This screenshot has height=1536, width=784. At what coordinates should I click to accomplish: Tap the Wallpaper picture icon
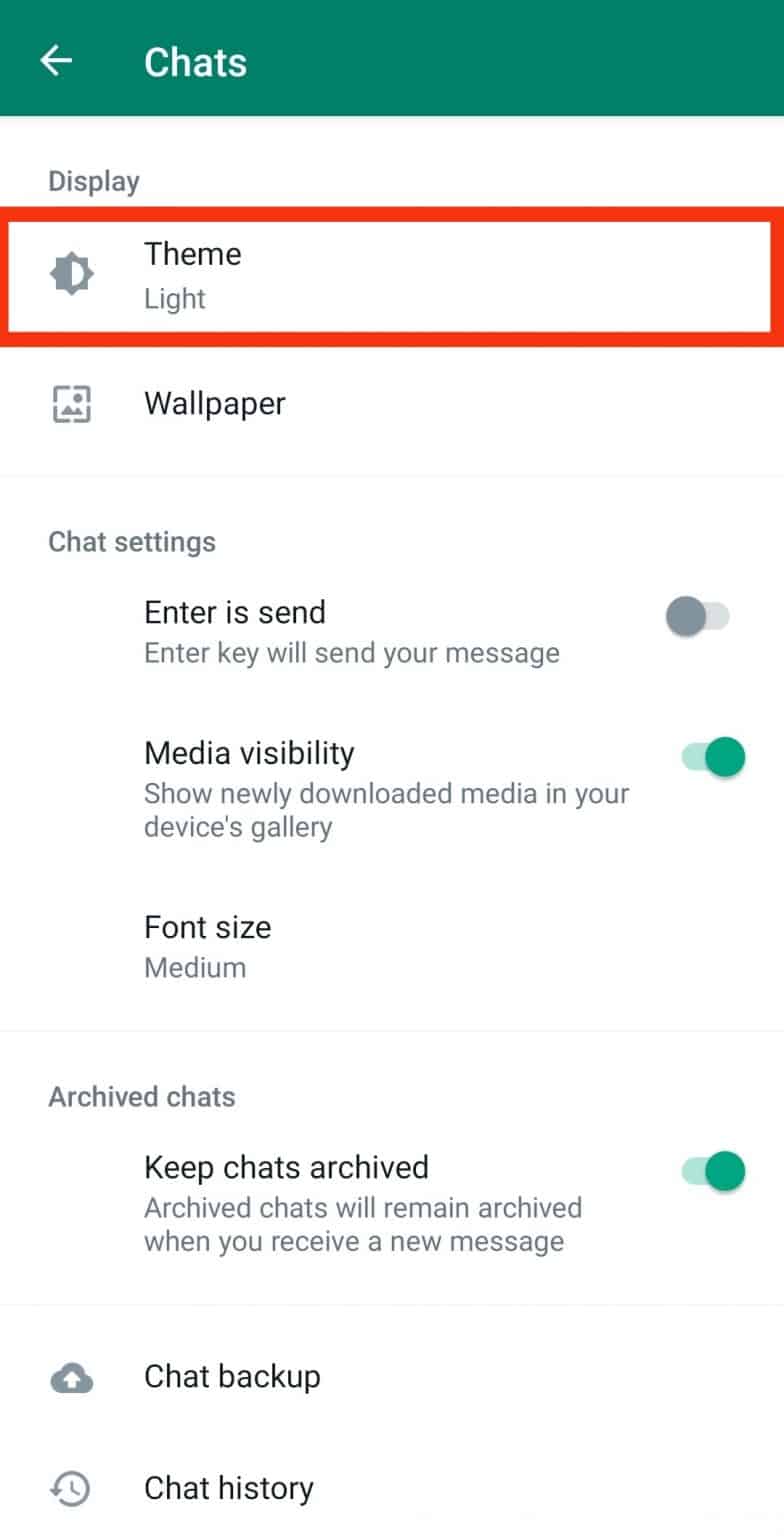pyautogui.click(x=71, y=403)
